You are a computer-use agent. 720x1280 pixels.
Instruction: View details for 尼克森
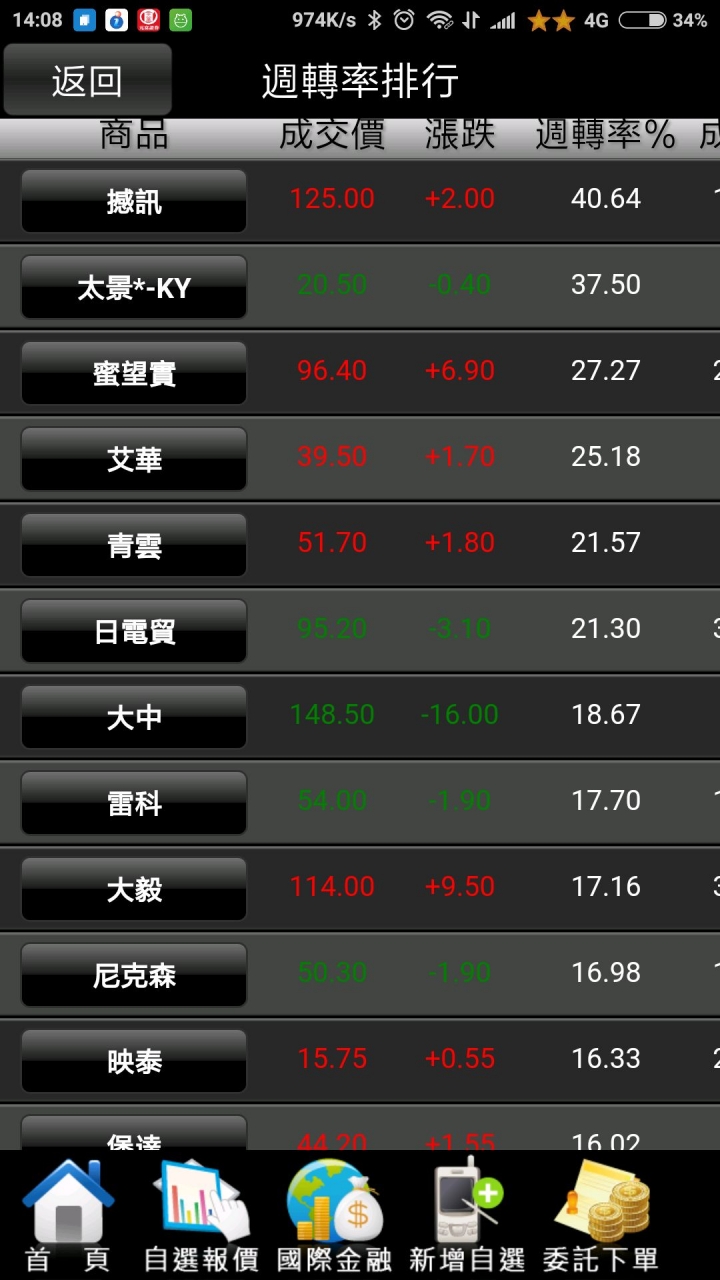tap(134, 975)
